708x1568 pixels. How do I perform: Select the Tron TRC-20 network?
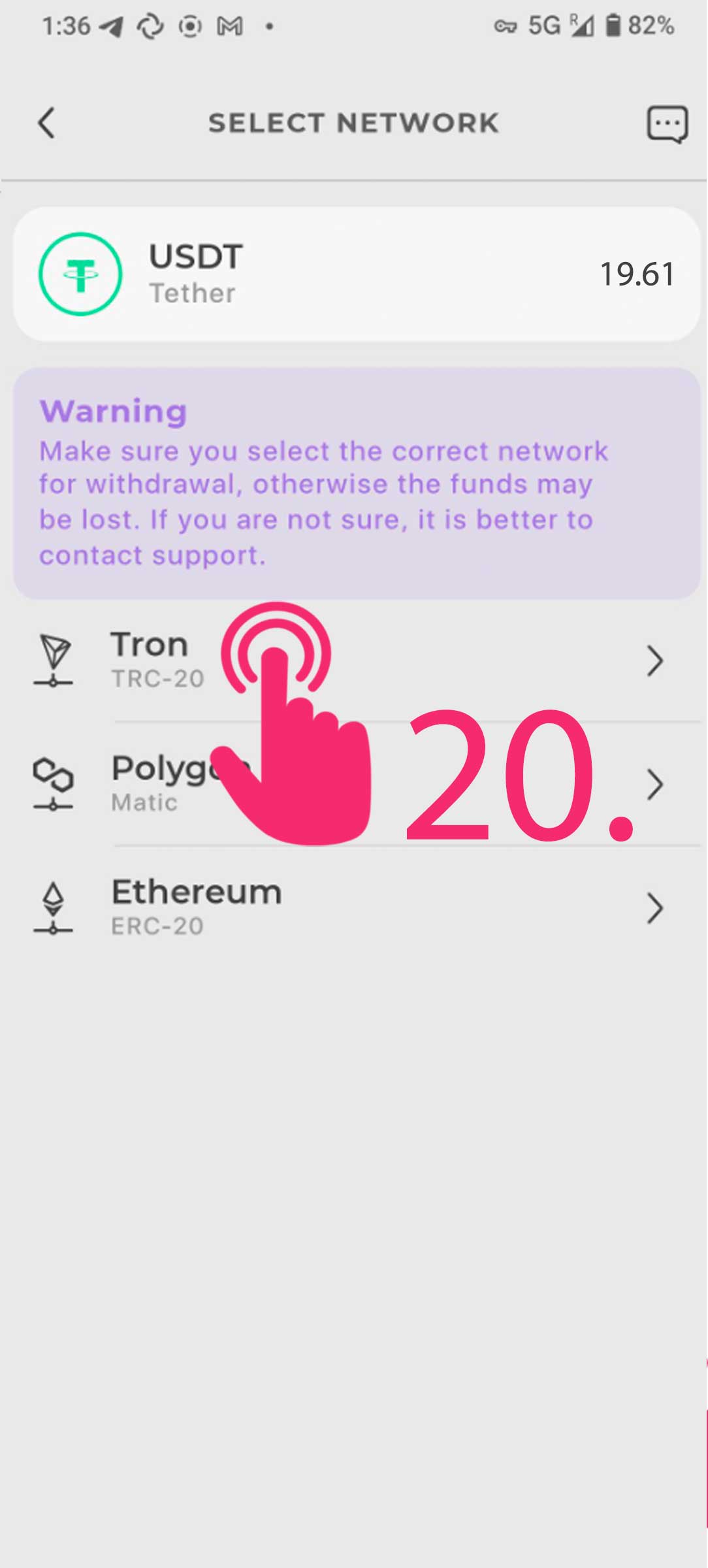point(354,661)
